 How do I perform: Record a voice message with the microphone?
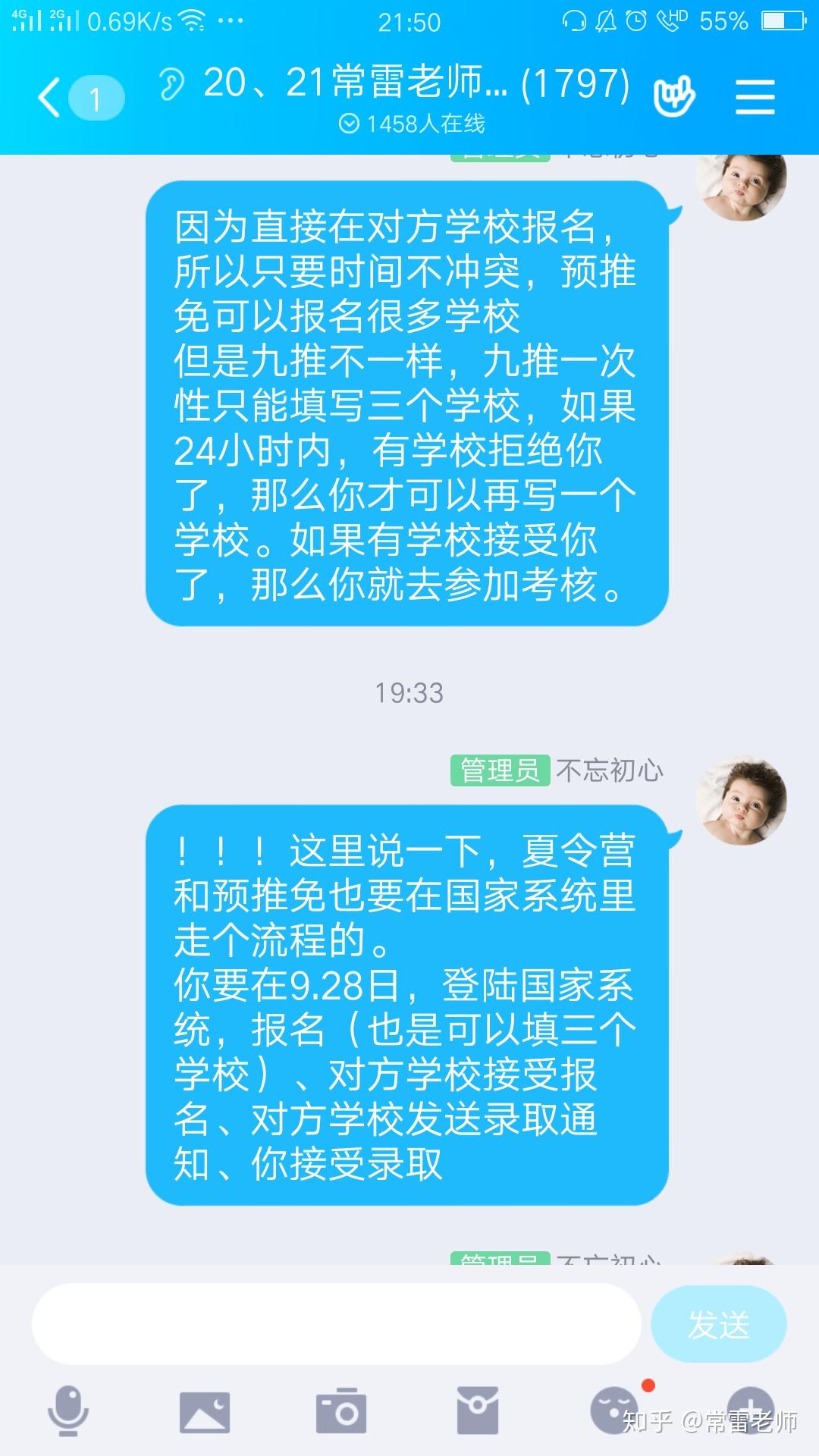pos(68,1410)
